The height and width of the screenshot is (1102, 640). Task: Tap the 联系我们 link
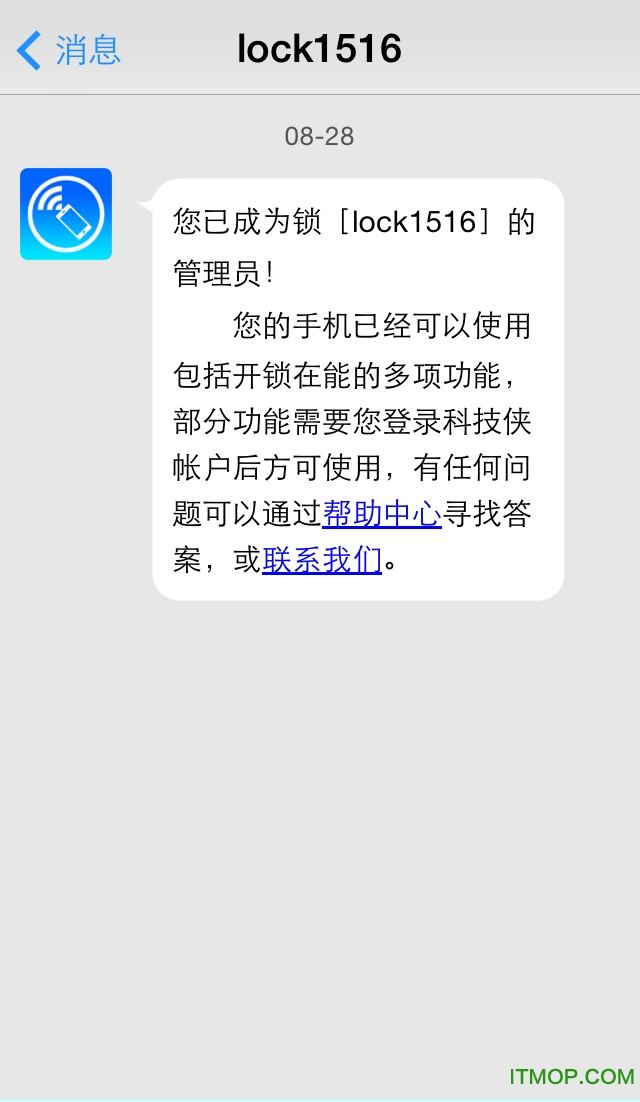click(x=322, y=560)
